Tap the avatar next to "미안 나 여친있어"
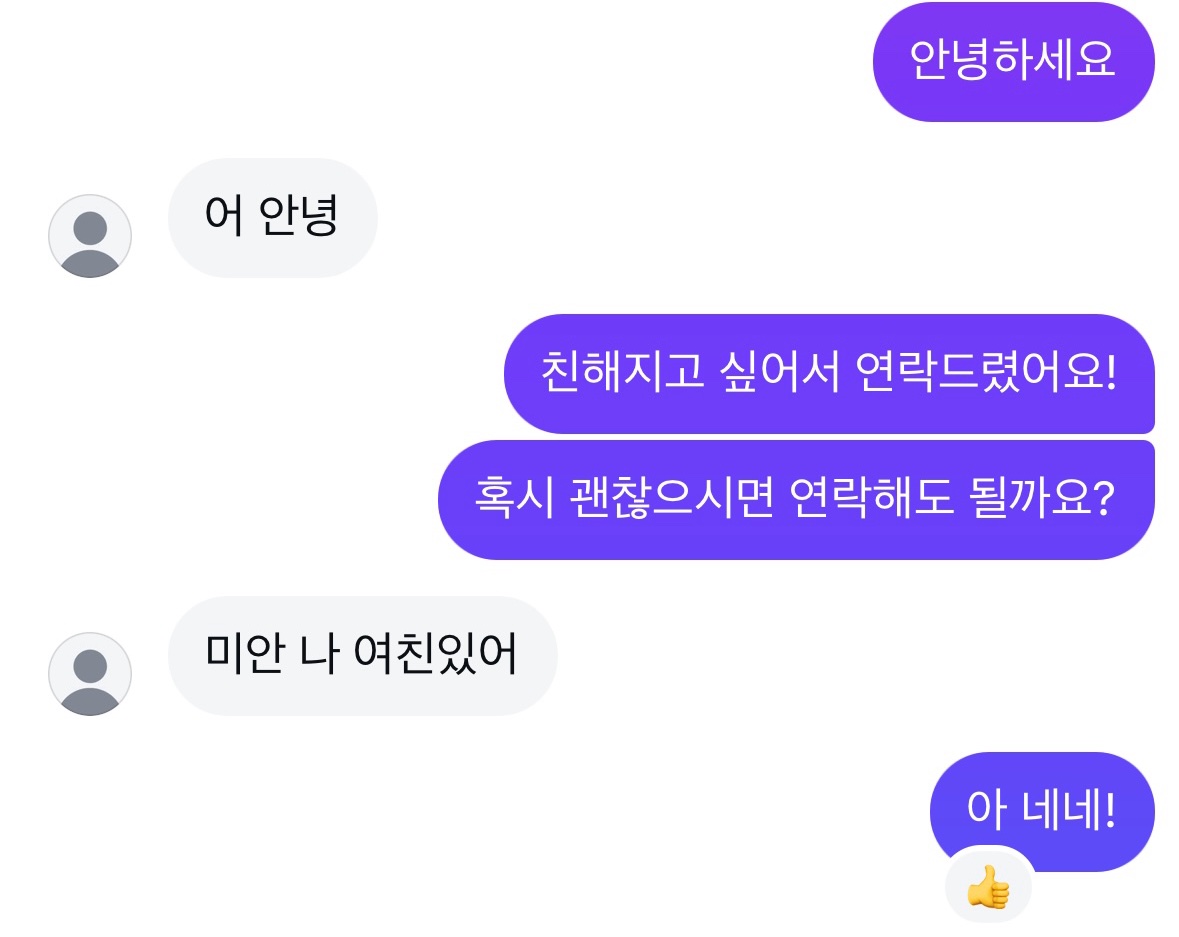Image resolution: width=1179 pixels, height=937 pixels. tap(90, 674)
